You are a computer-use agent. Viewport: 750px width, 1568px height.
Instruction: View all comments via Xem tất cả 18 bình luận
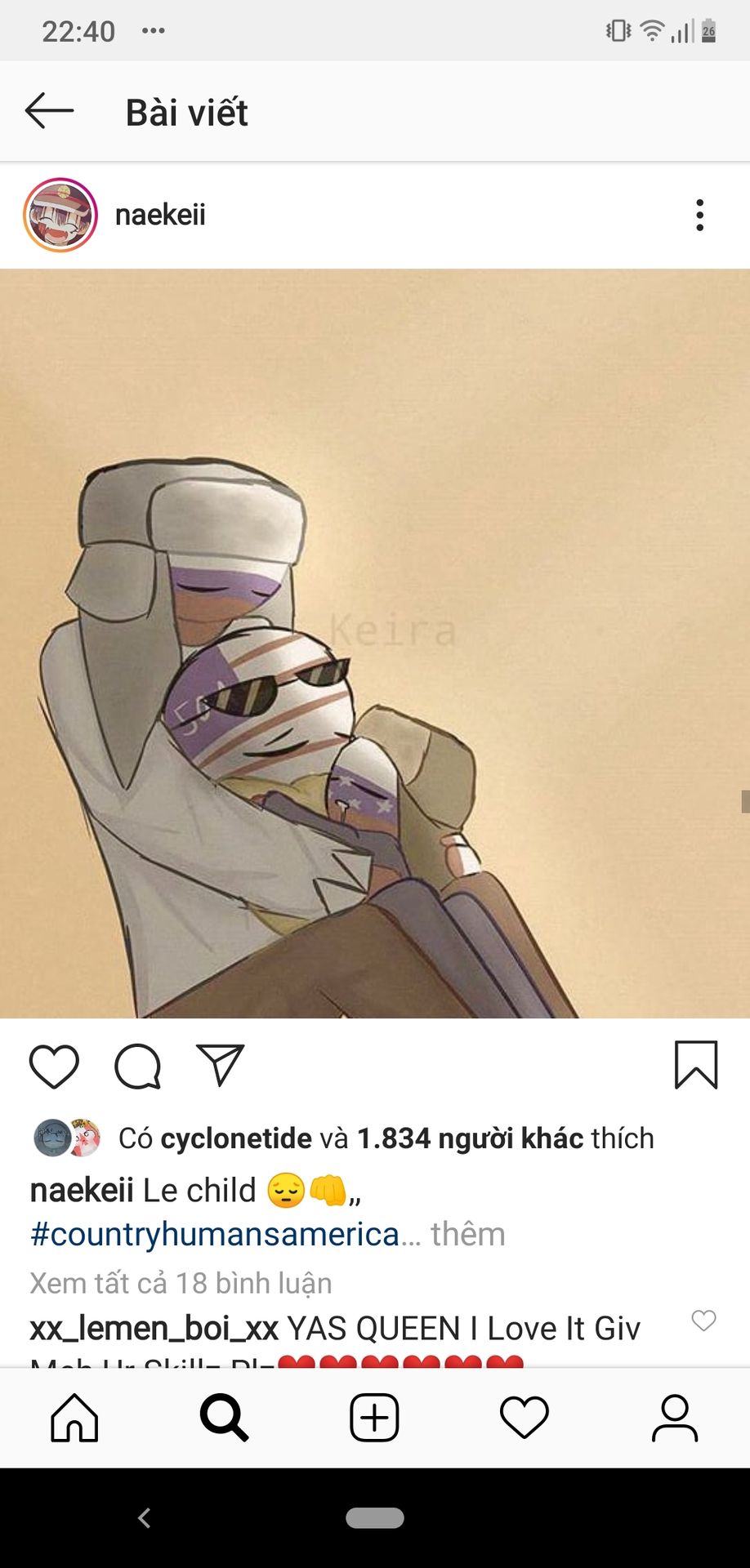coord(181,1283)
